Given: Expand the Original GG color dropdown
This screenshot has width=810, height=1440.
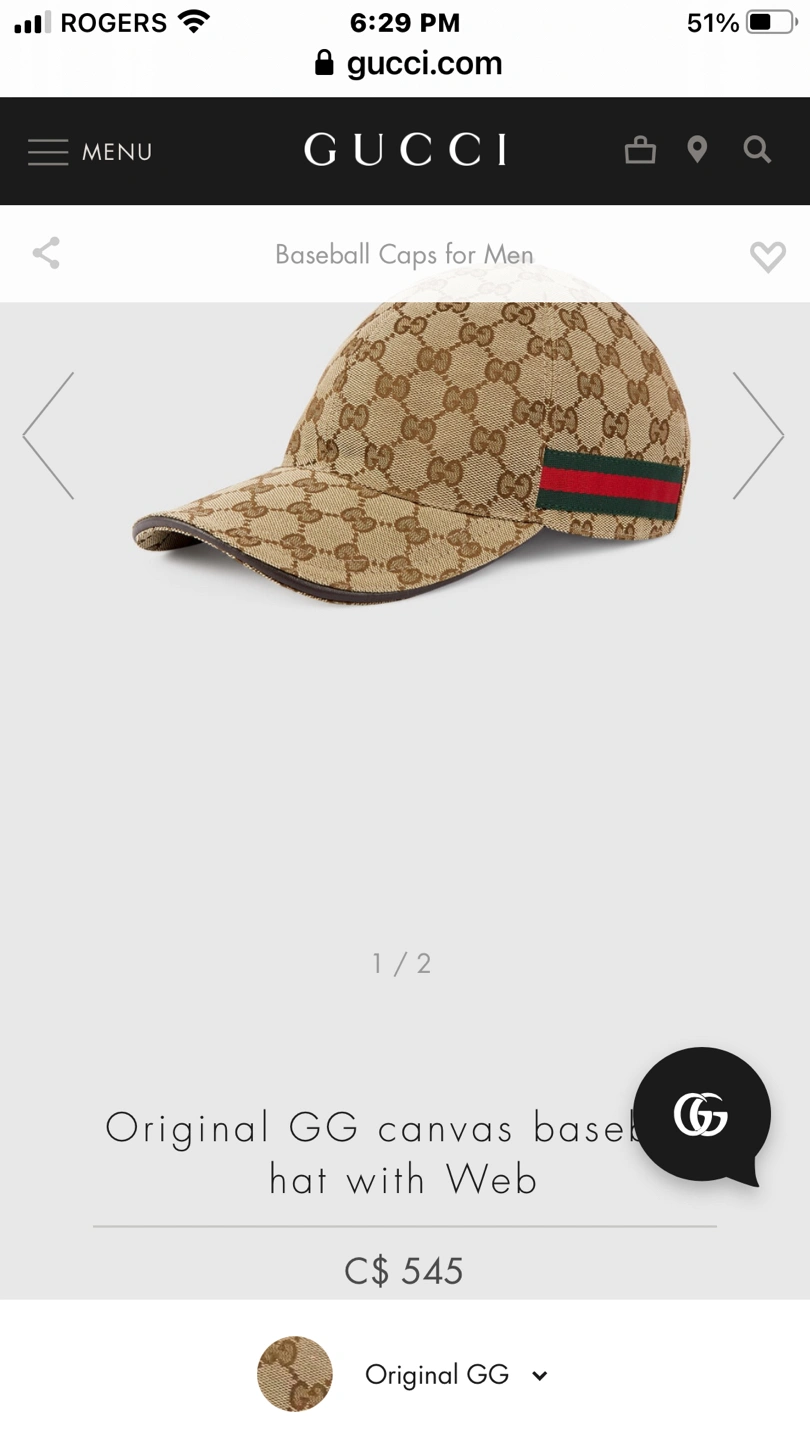Looking at the screenshot, I should click(x=455, y=1375).
